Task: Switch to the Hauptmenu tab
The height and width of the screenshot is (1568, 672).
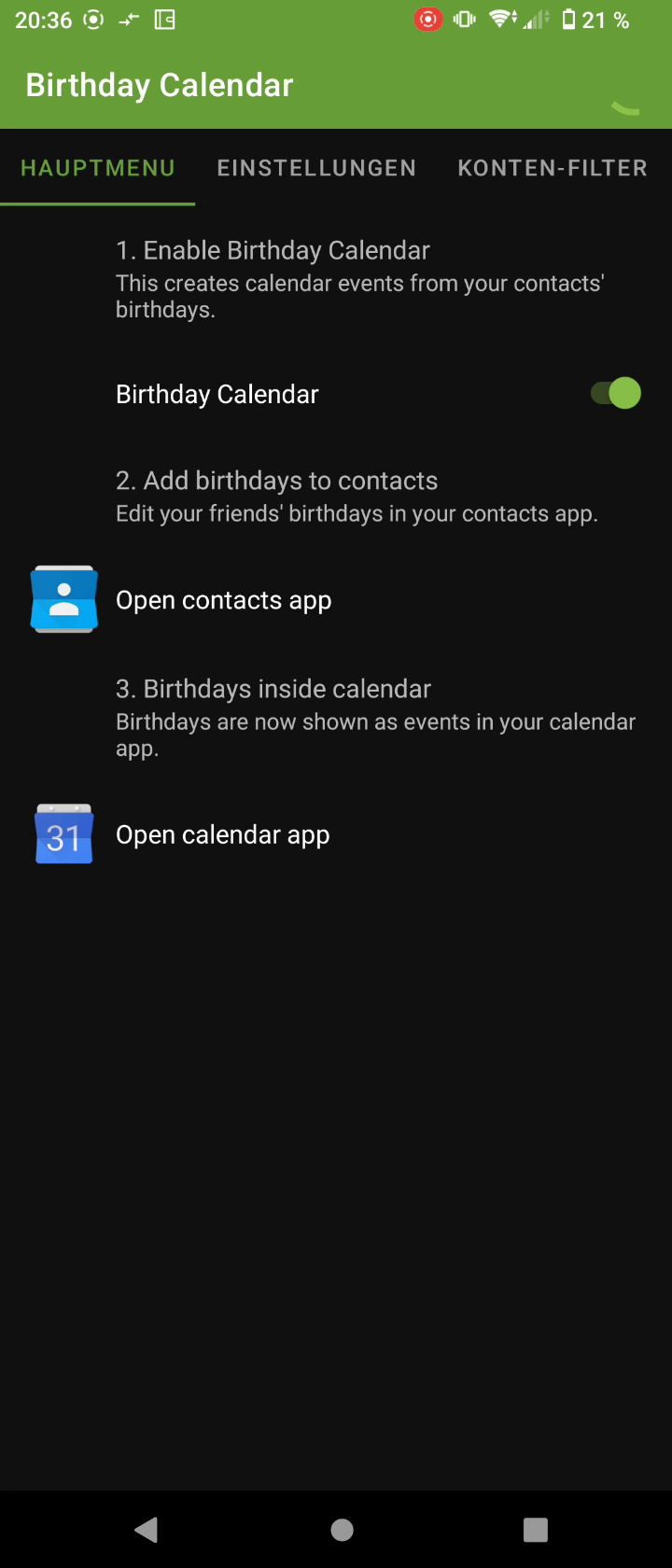Action: coord(98,168)
